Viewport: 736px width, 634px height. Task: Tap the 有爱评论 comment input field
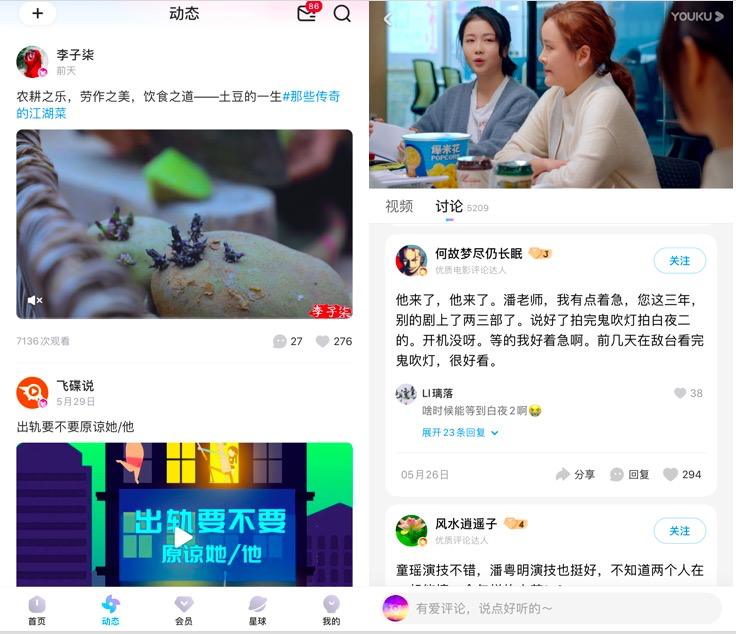pyautogui.click(x=560, y=608)
